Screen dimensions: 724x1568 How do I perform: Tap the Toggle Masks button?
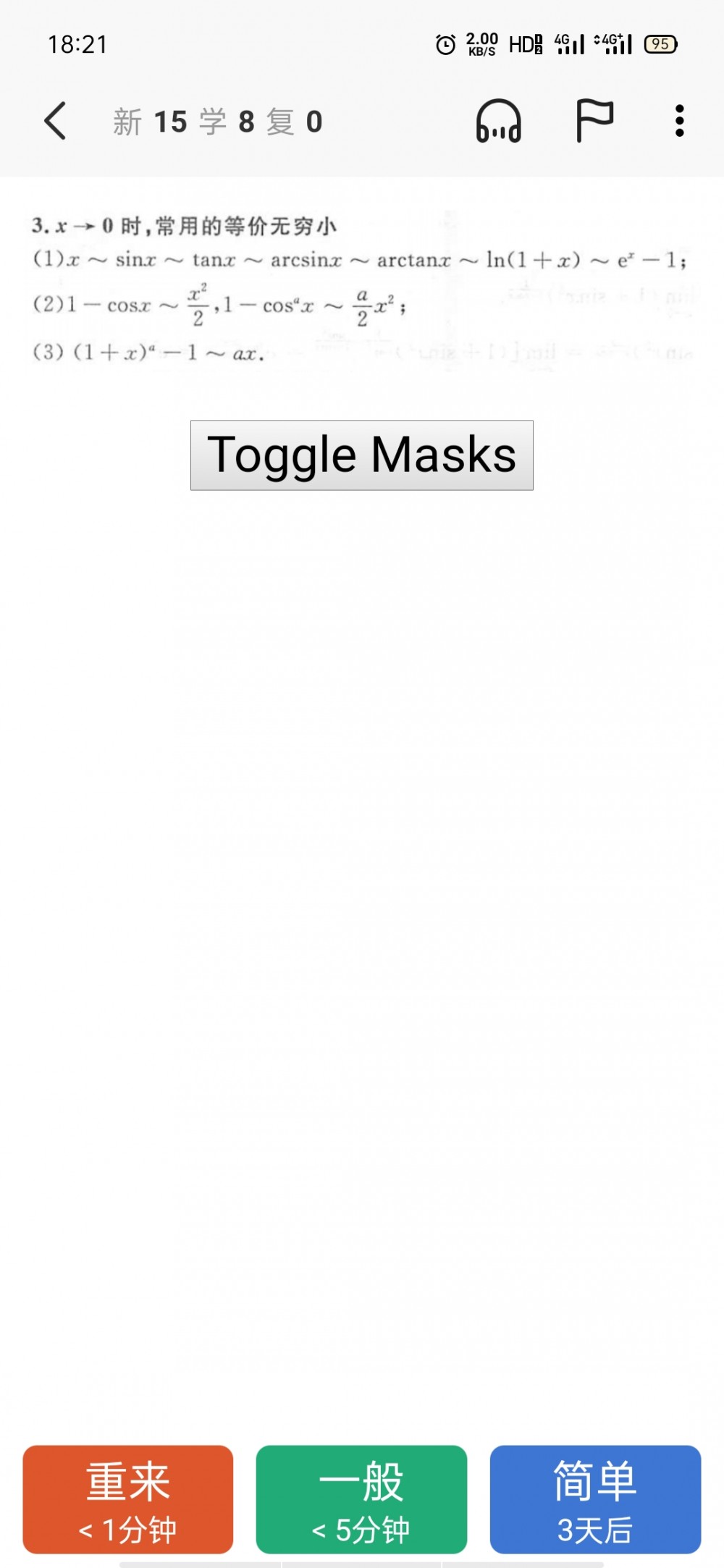[362, 455]
